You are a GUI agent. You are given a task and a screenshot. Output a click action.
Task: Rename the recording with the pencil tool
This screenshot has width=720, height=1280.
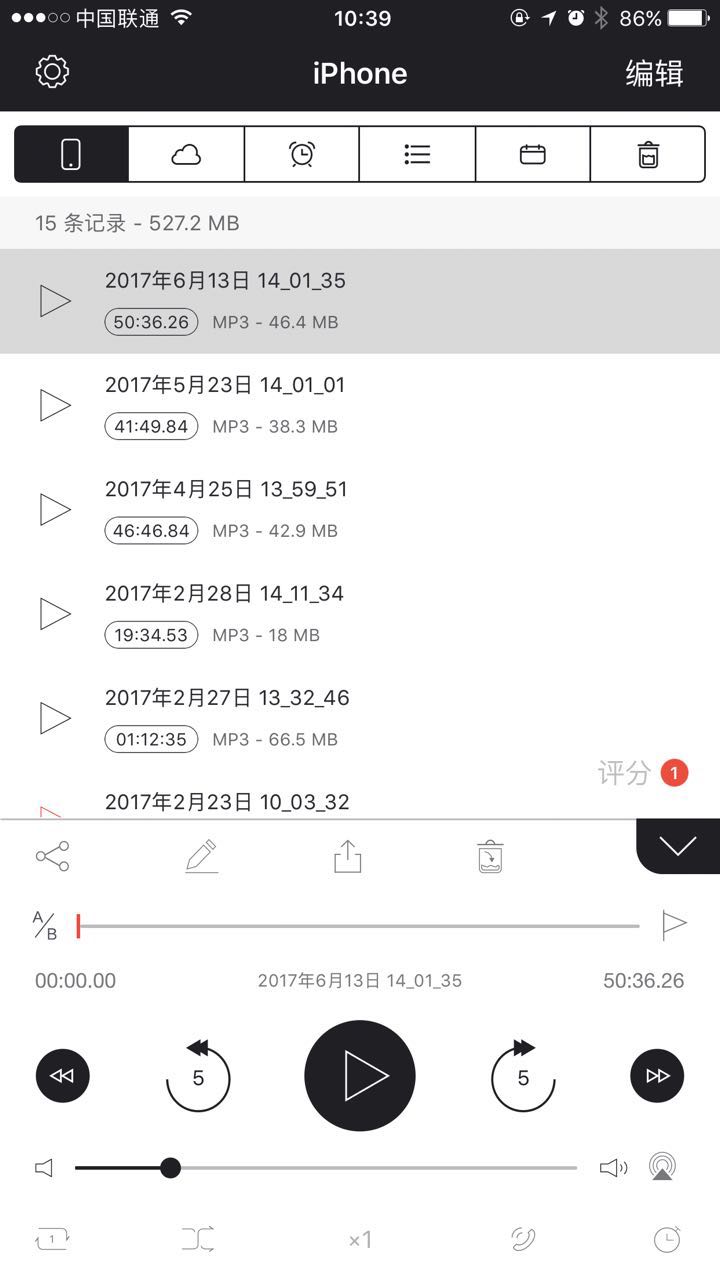[x=202, y=857]
